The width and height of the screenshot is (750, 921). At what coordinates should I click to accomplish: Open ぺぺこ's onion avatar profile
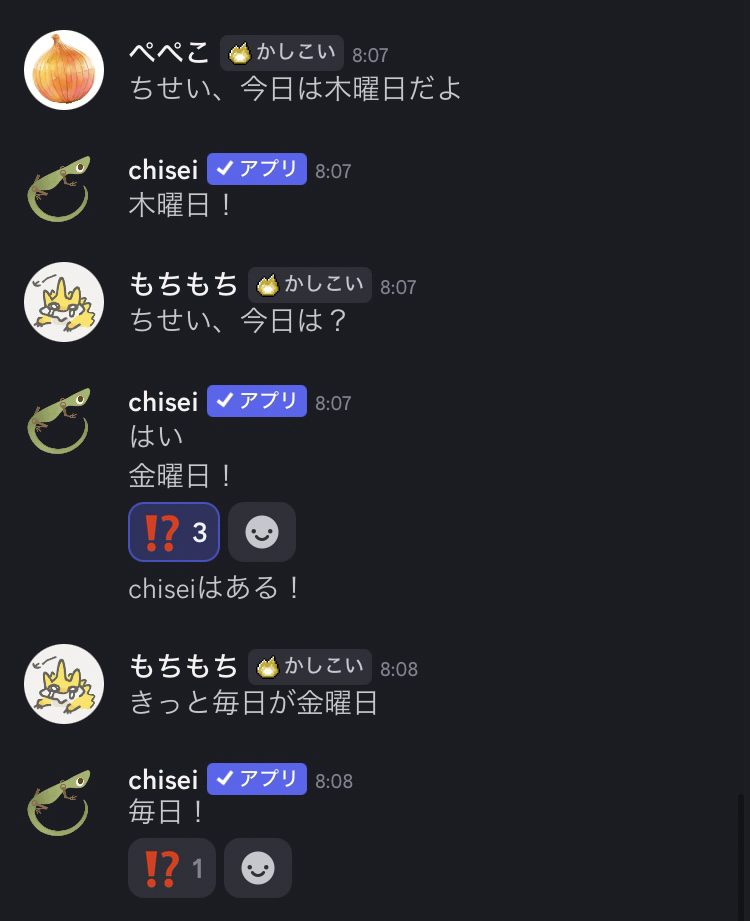click(64, 70)
